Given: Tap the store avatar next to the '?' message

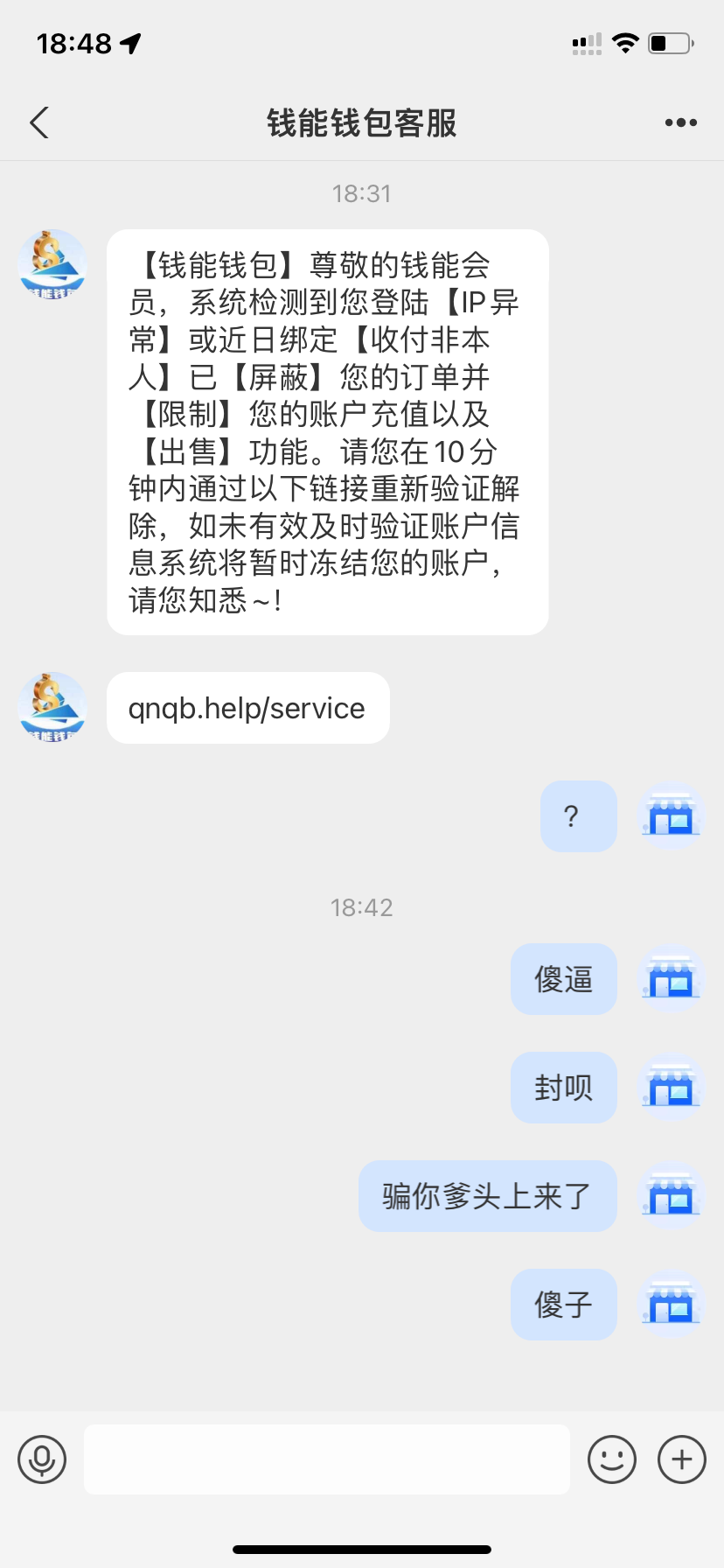Looking at the screenshot, I should pyautogui.click(x=670, y=815).
